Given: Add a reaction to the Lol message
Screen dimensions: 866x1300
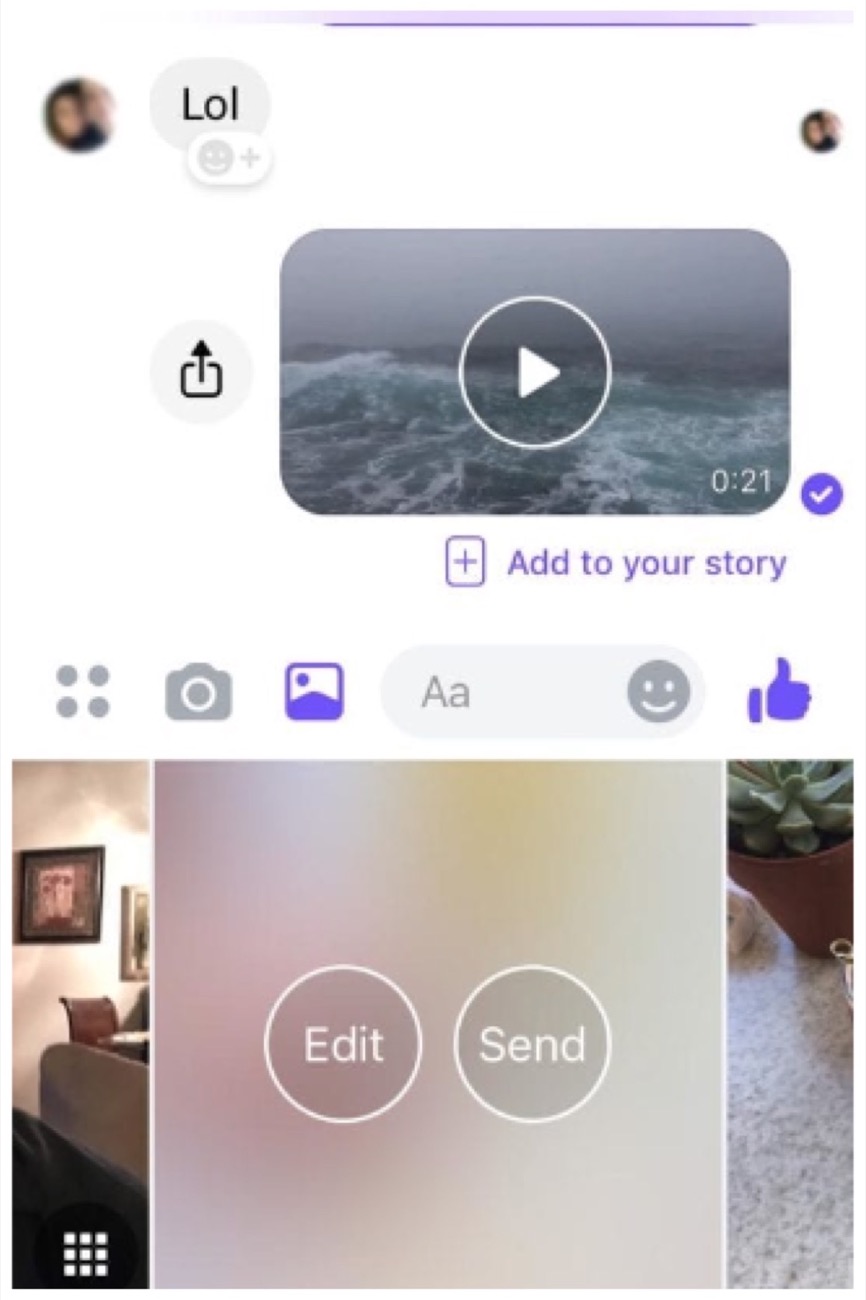Looking at the screenshot, I should [229, 158].
